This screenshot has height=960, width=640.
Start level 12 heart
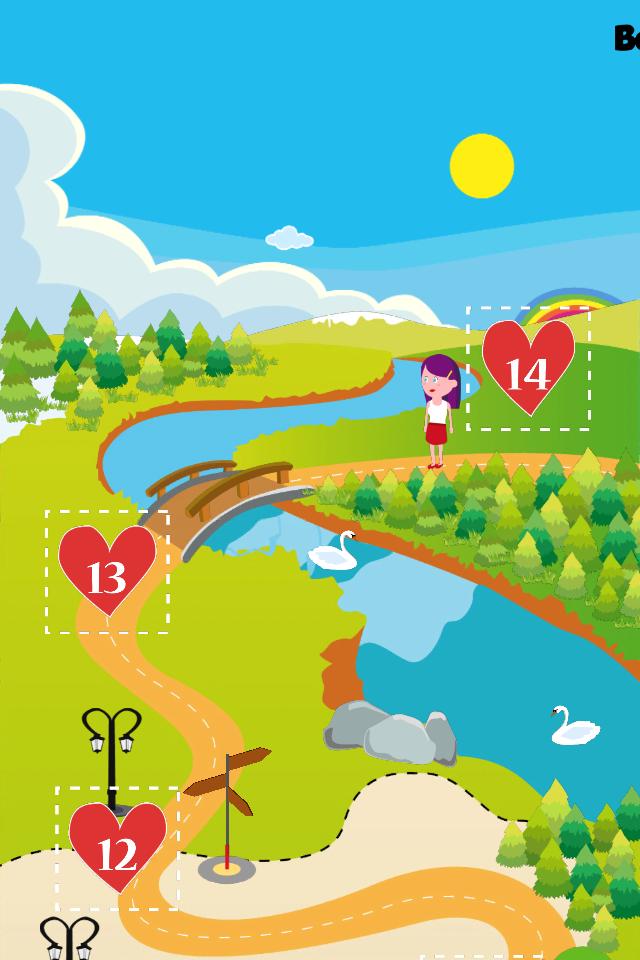coord(117,848)
